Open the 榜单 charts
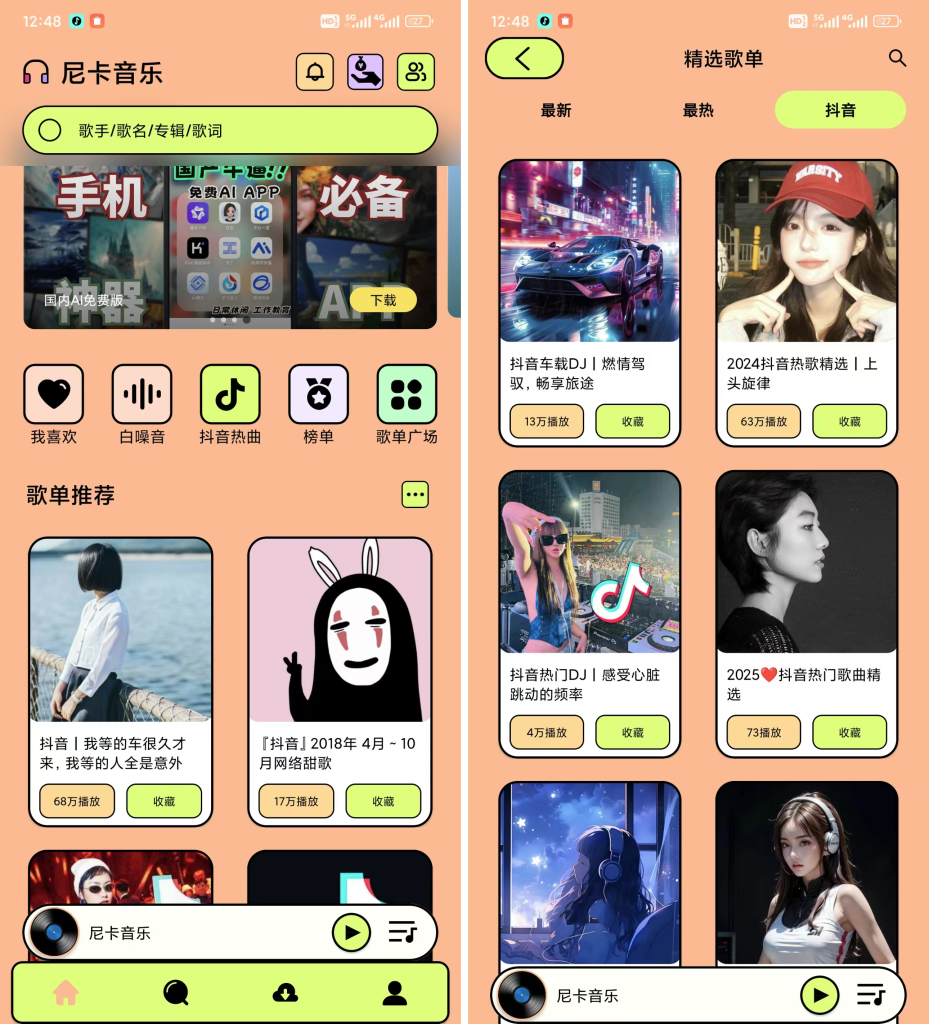 click(x=318, y=394)
